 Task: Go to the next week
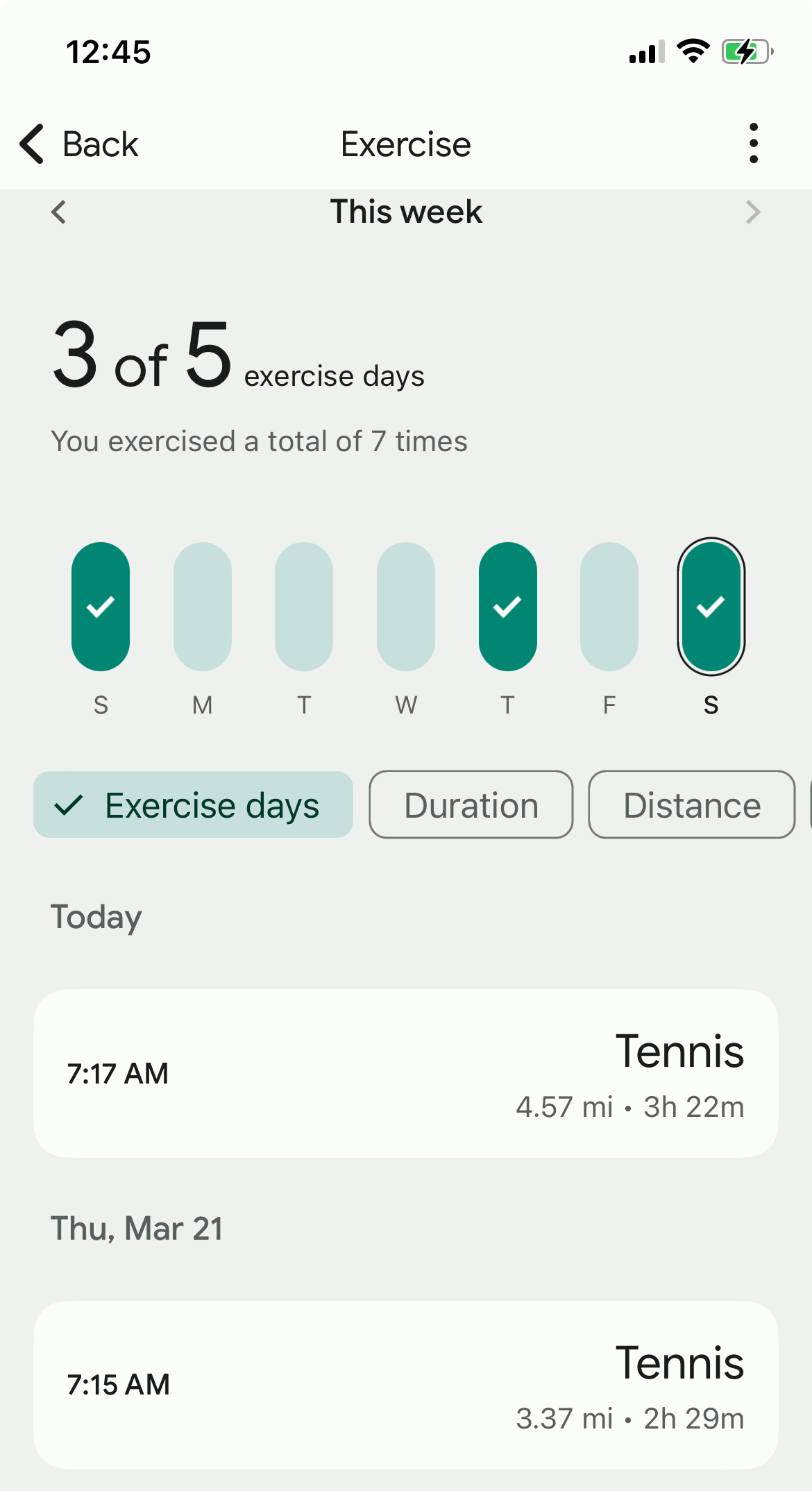753,212
